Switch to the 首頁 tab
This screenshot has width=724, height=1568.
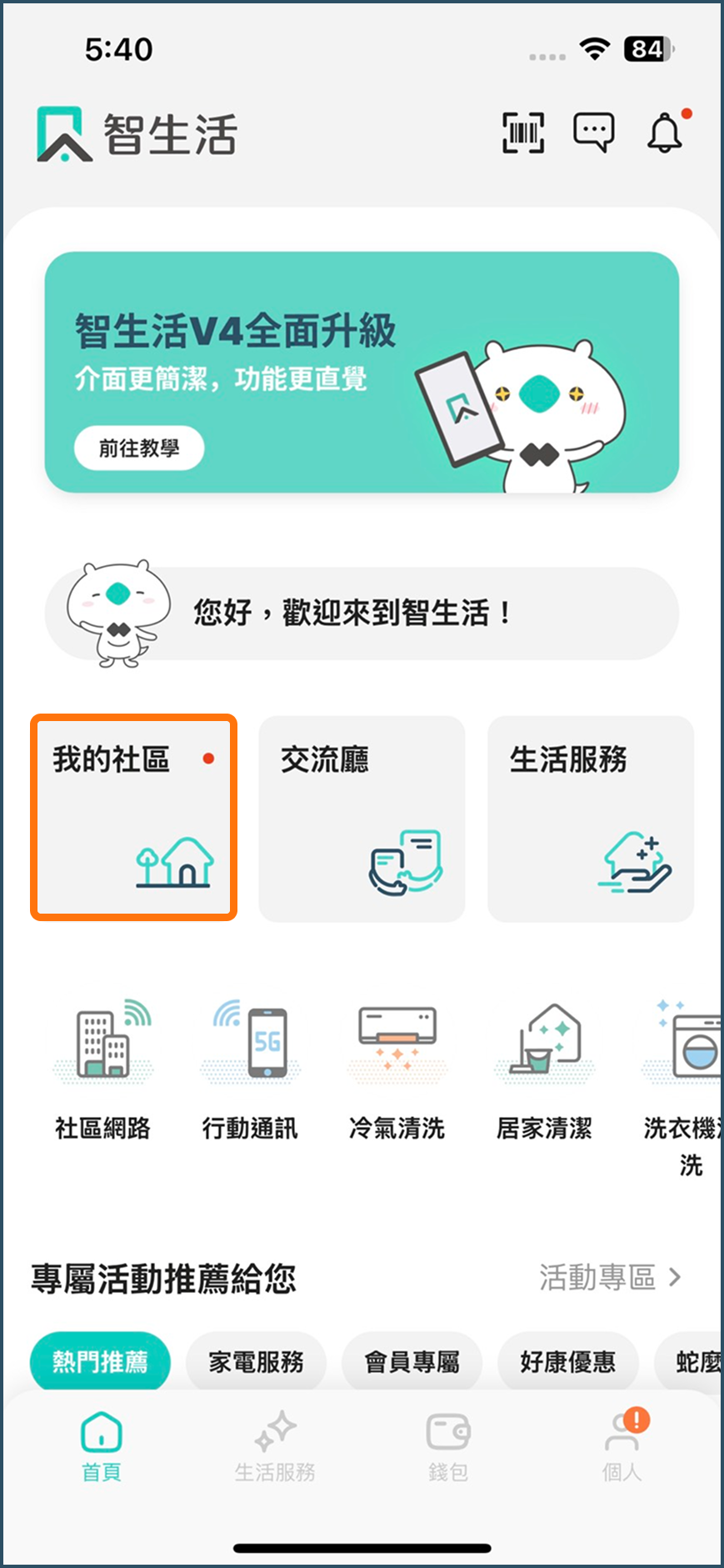[x=102, y=1445]
